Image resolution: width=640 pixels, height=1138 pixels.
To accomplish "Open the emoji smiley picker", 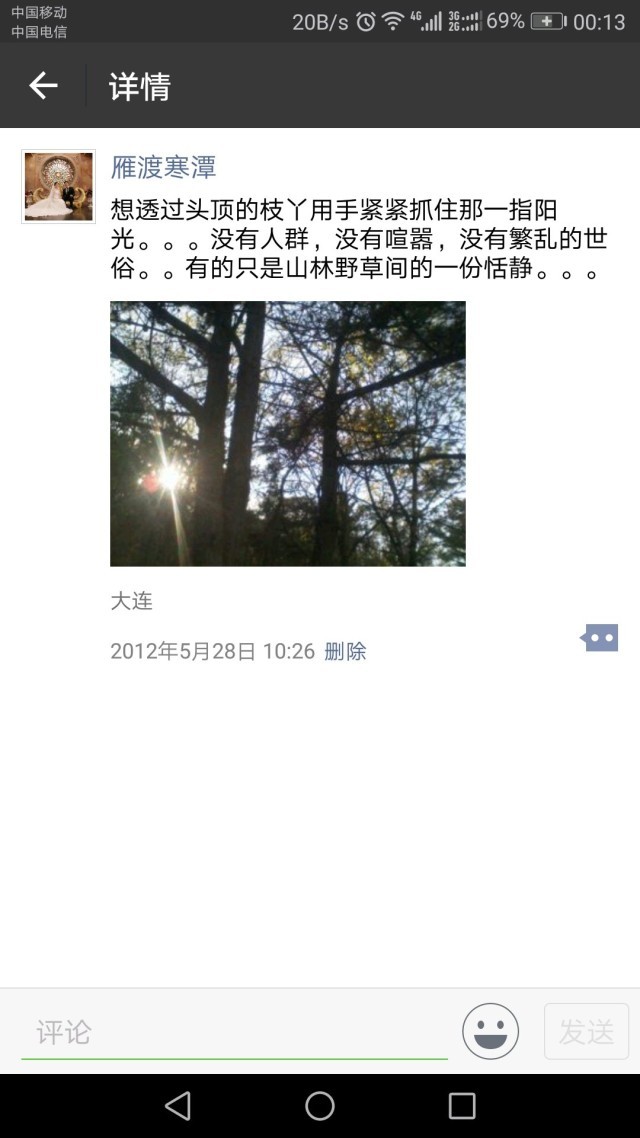I will [490, 1031].
